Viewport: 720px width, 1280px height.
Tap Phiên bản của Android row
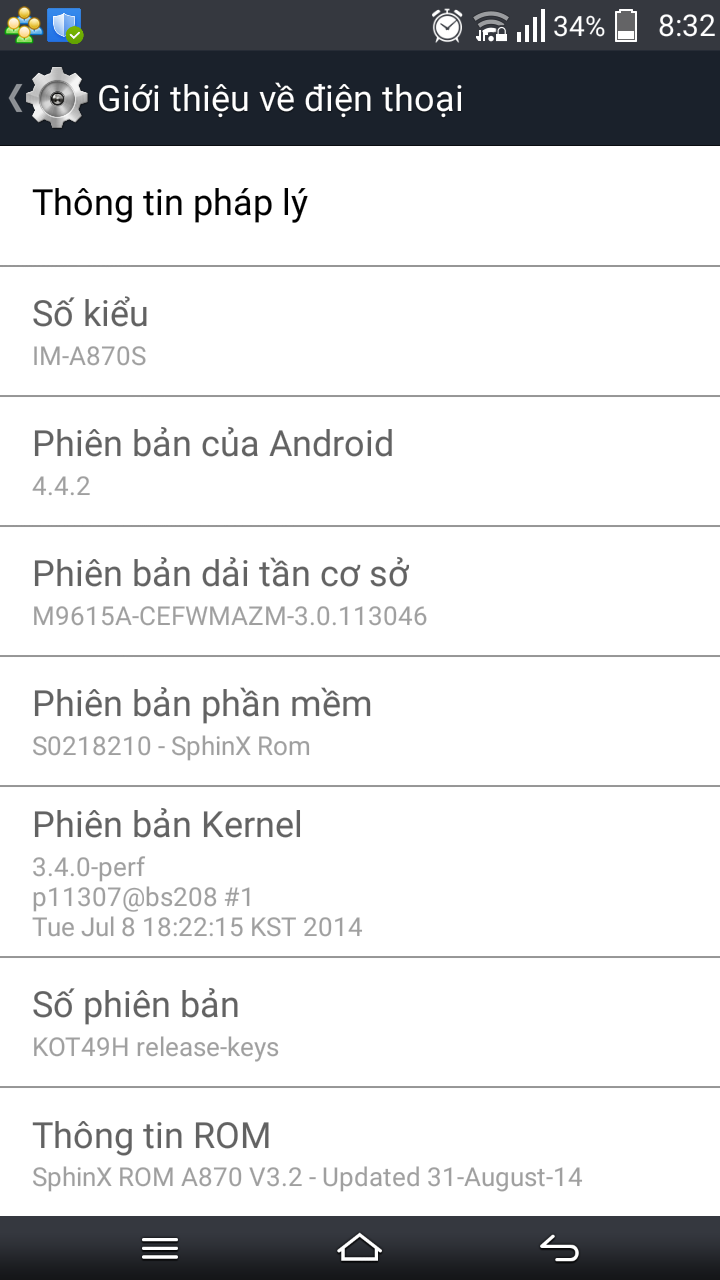tap(360, 462)
